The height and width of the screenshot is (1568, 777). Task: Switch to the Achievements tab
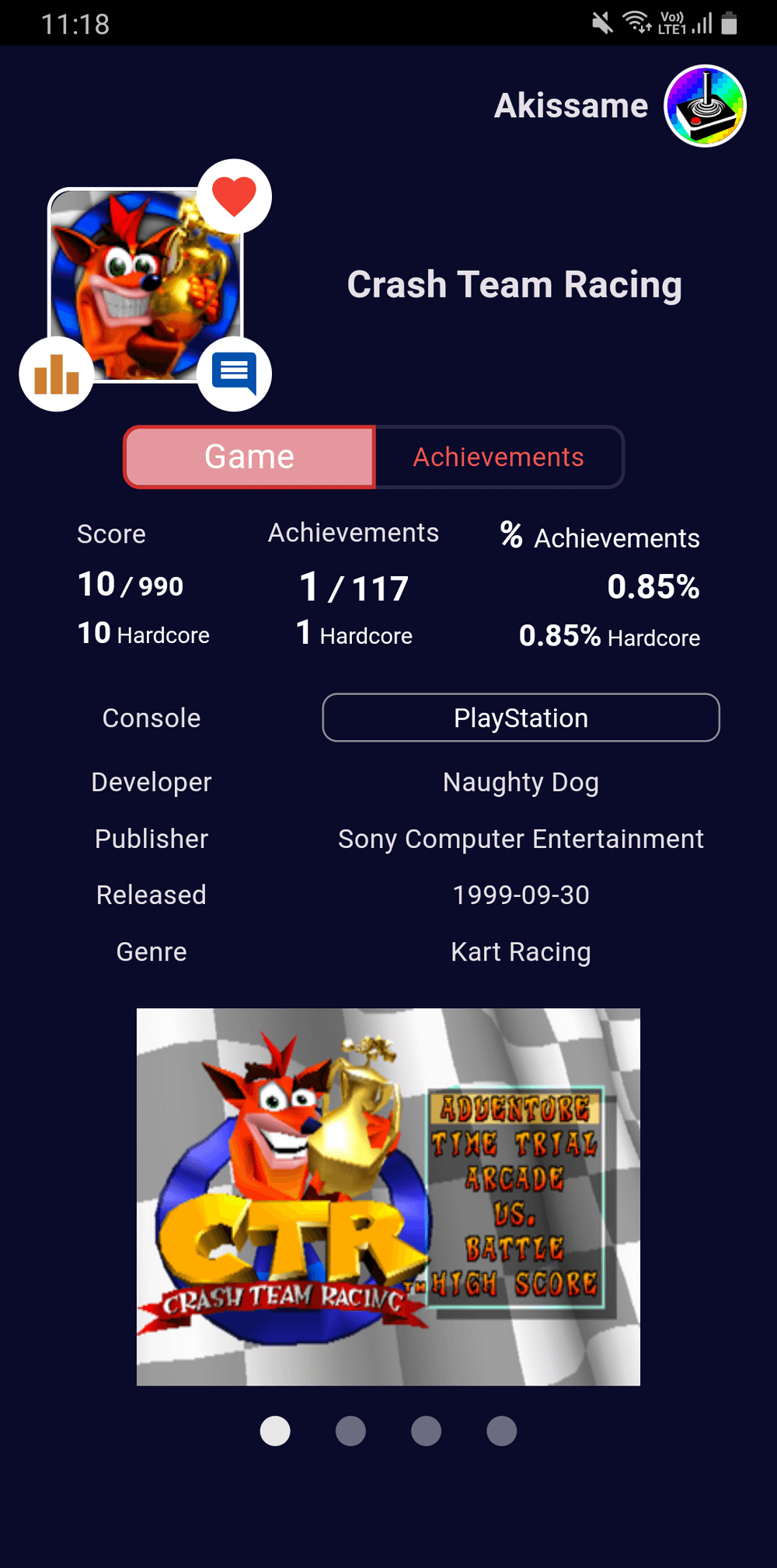click(x=498, y=457)
